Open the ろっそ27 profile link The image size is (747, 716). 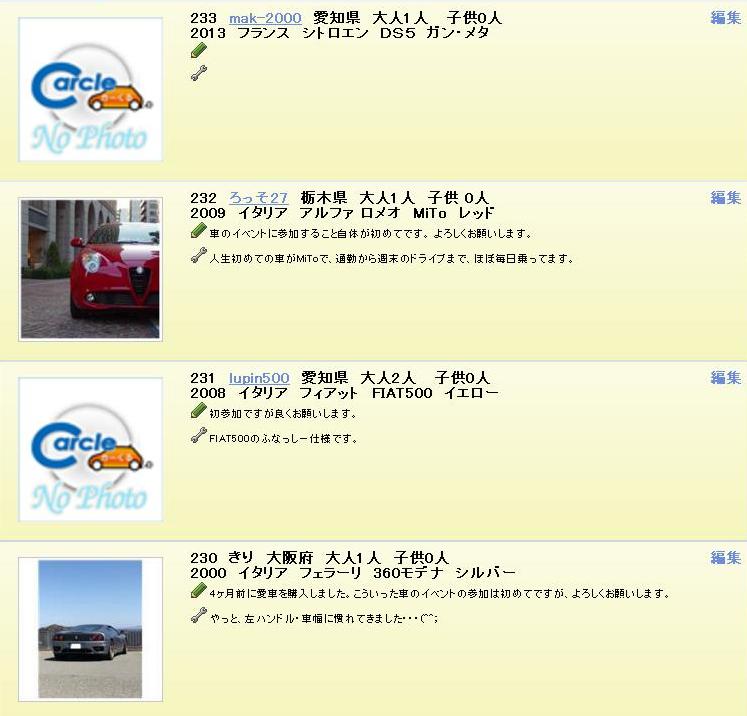[258, 198]
